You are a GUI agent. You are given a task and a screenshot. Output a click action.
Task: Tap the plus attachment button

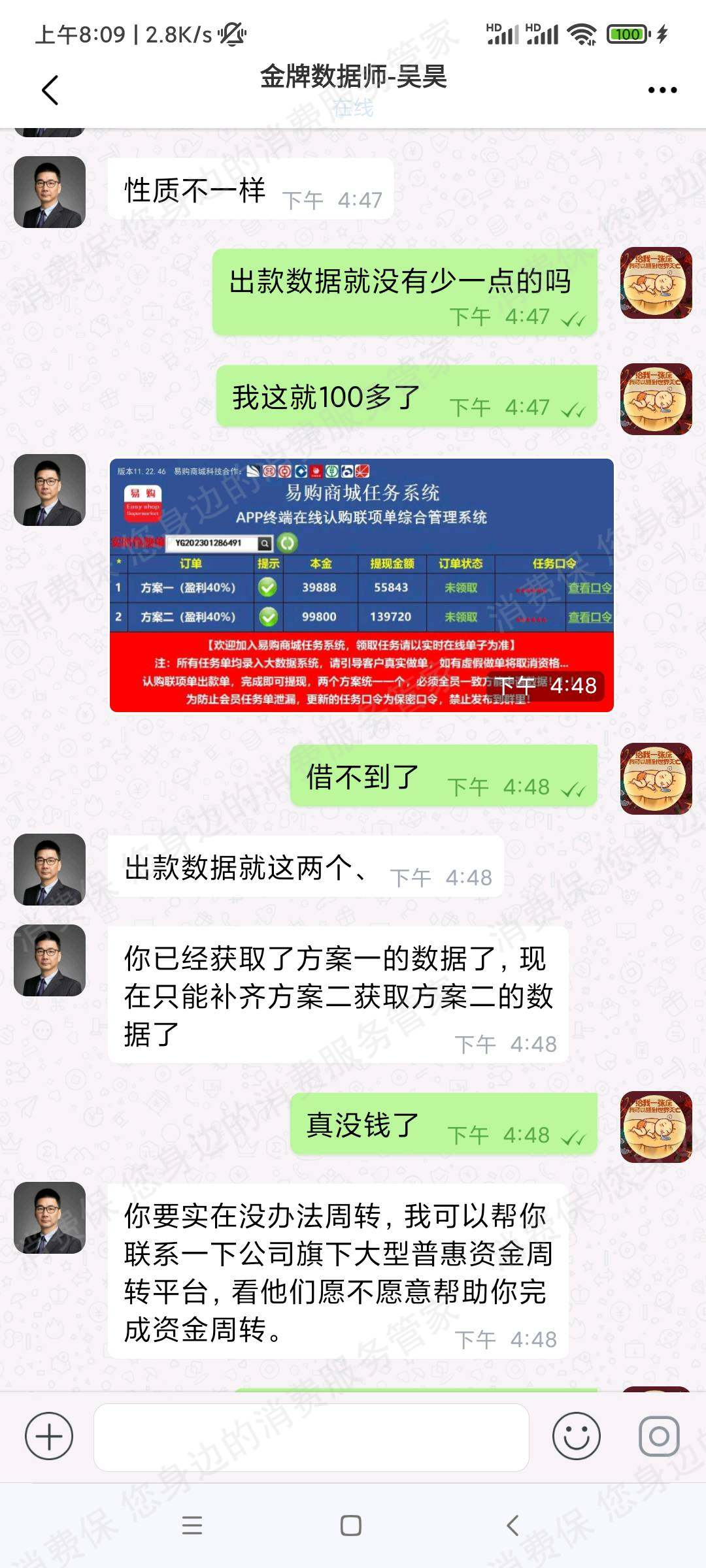pos(49,1435)
